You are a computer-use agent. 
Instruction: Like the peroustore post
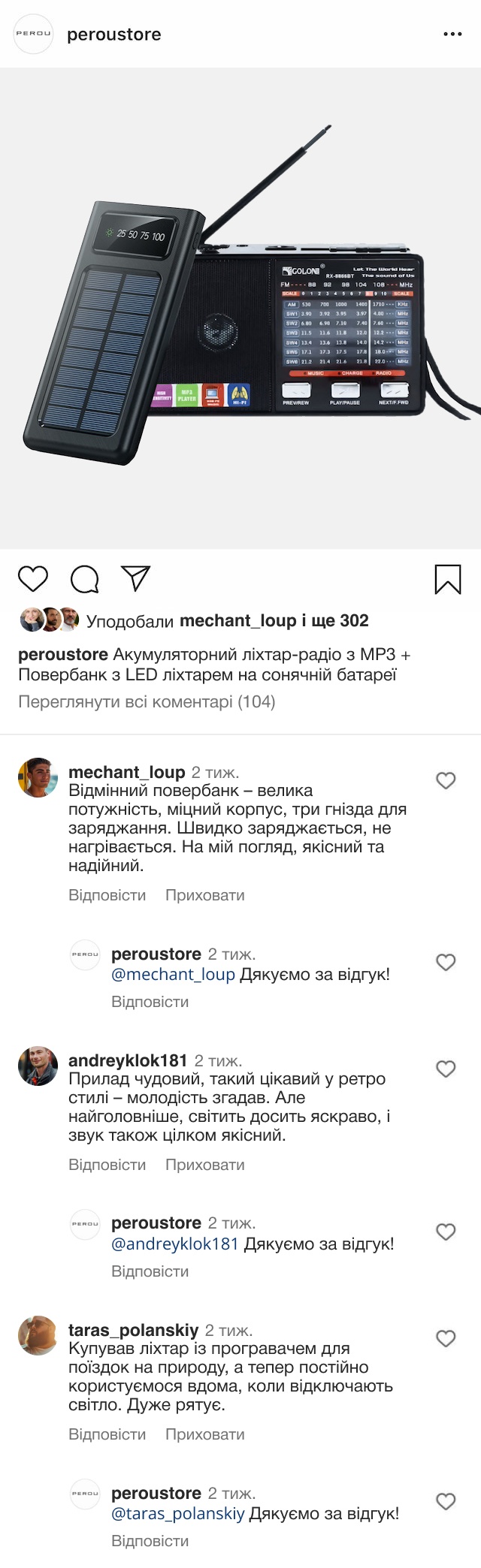pyautogui.click(x=33, y=580)
